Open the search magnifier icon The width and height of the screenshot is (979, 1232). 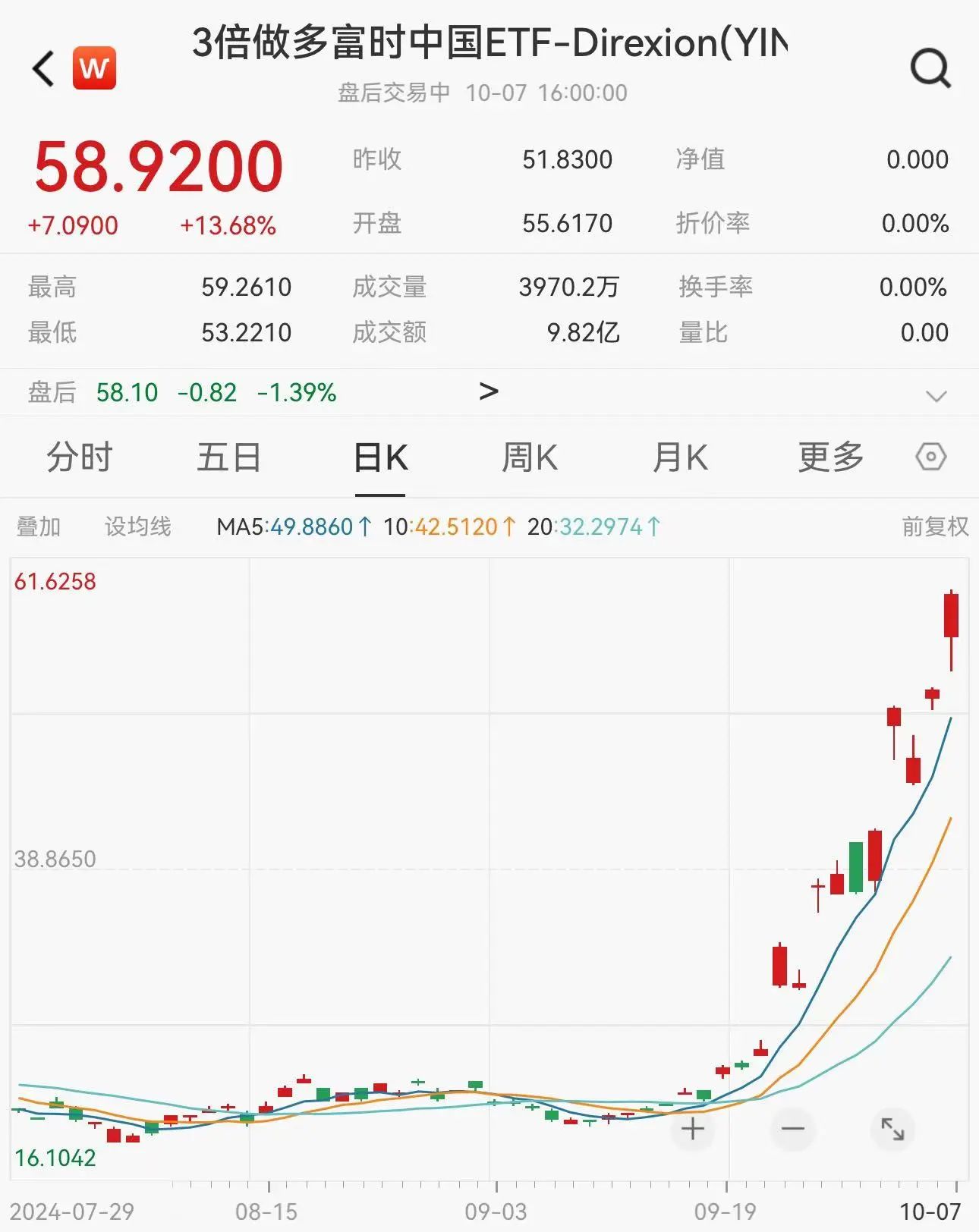(930, 69)
